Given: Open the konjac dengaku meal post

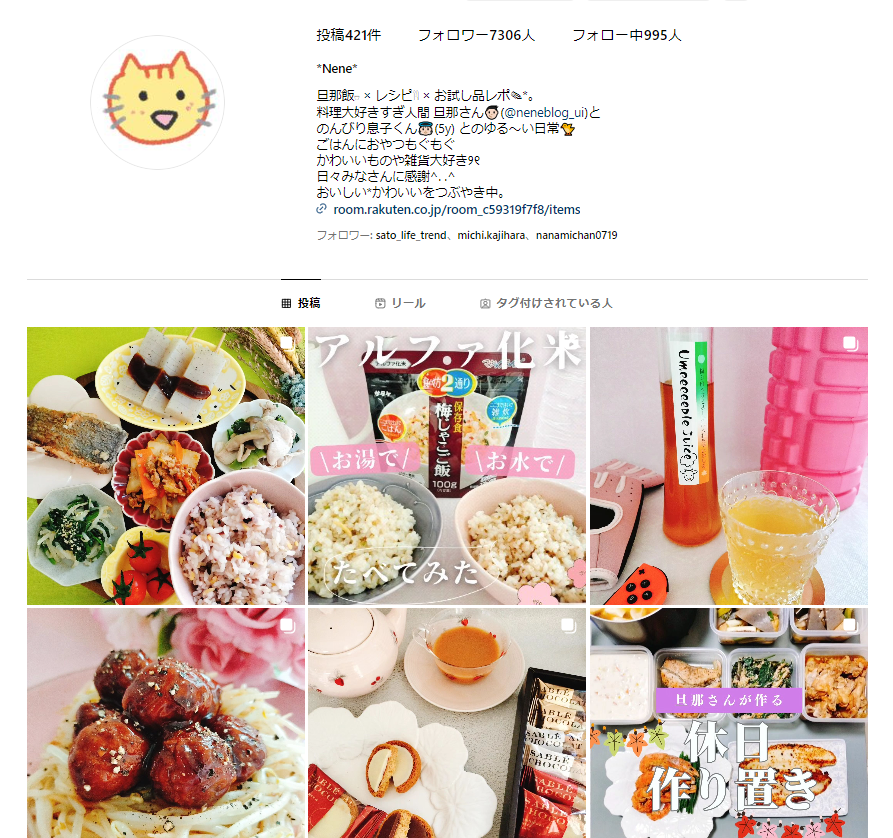Looking at the screenshot, I should pos(166,466).
